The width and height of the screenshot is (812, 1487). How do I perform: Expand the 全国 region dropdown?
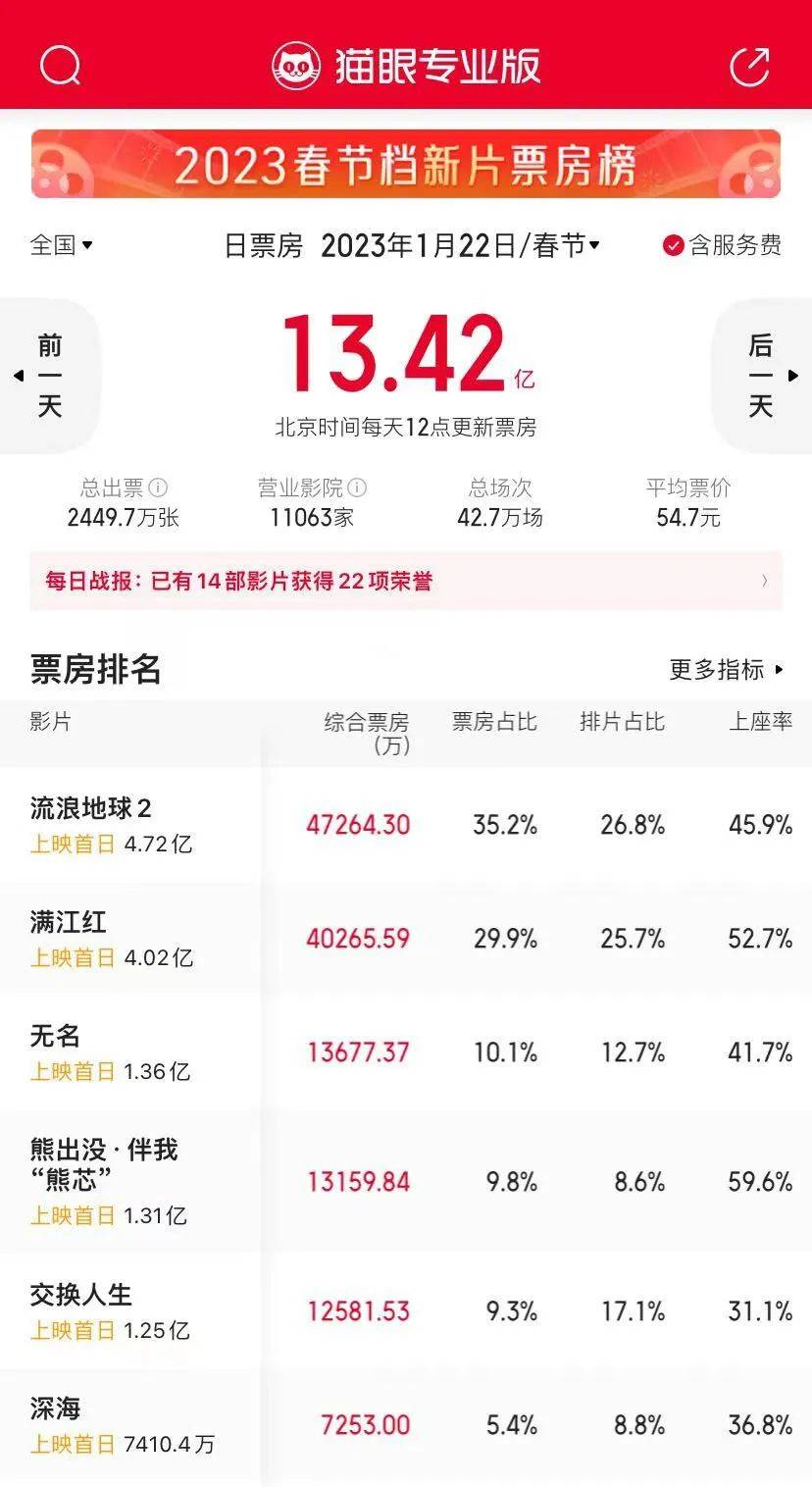coord(61,244)
